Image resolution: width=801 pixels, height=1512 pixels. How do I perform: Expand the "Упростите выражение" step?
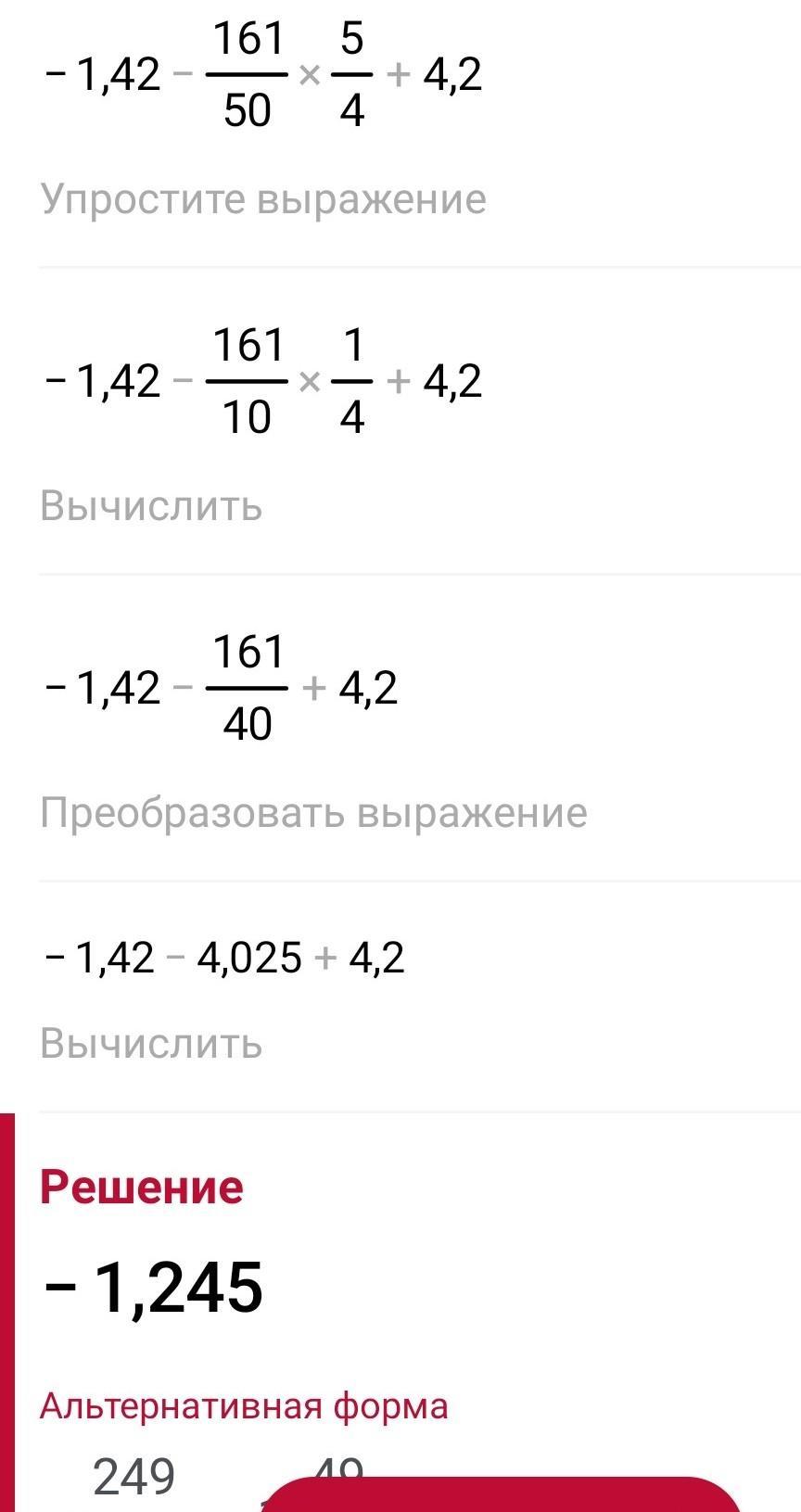click(x=263, y=199)
